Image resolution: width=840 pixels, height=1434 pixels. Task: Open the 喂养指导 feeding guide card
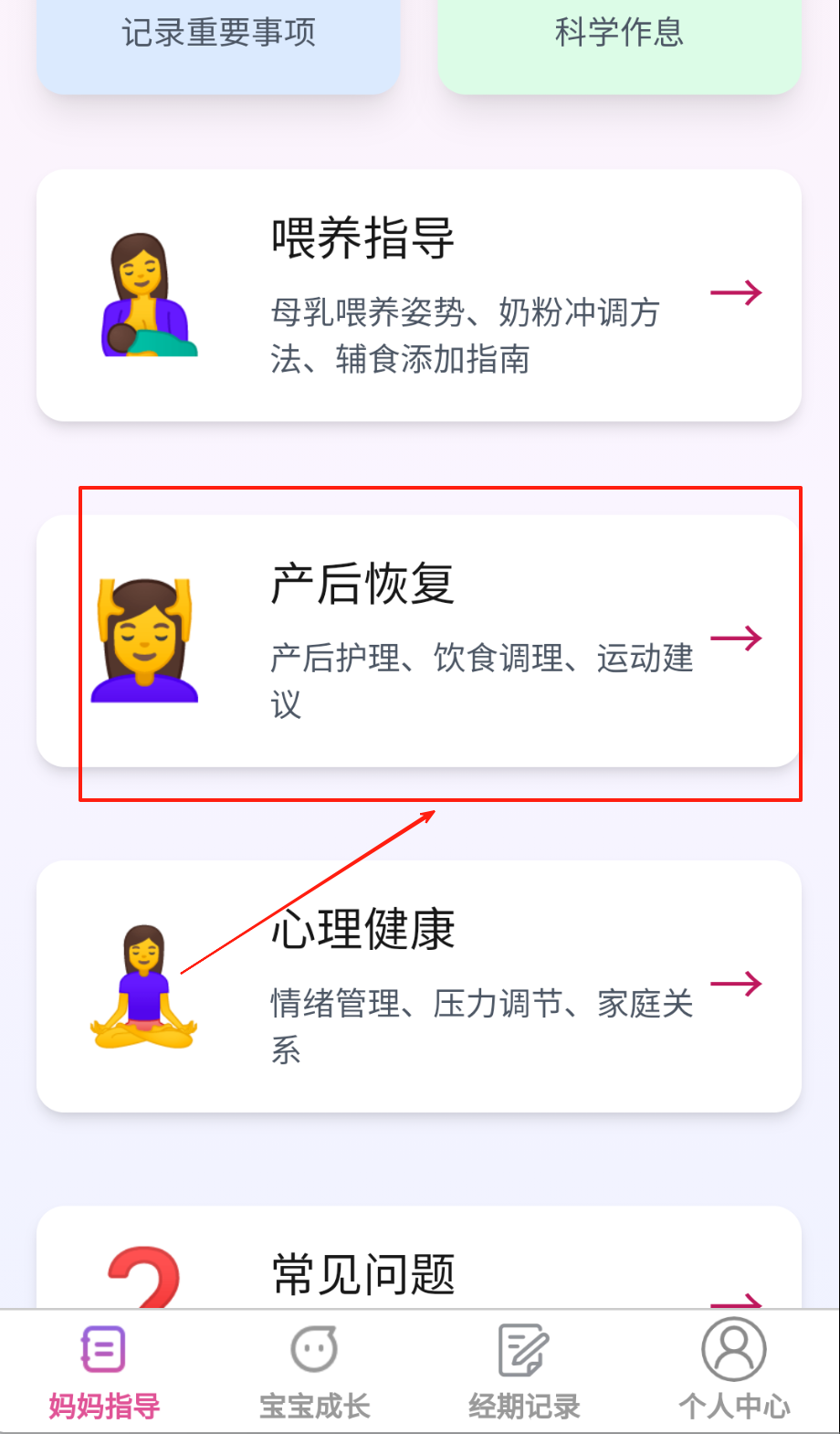(418, 294)
